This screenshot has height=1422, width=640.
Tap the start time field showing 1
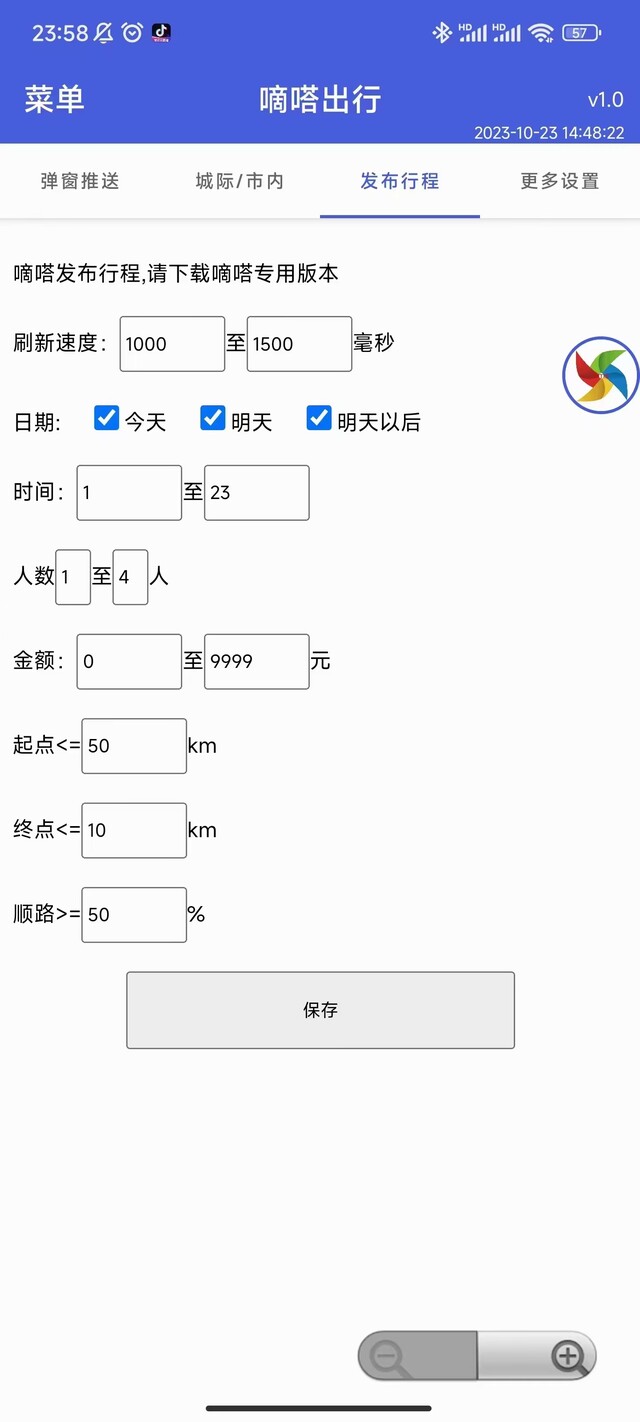129,492
